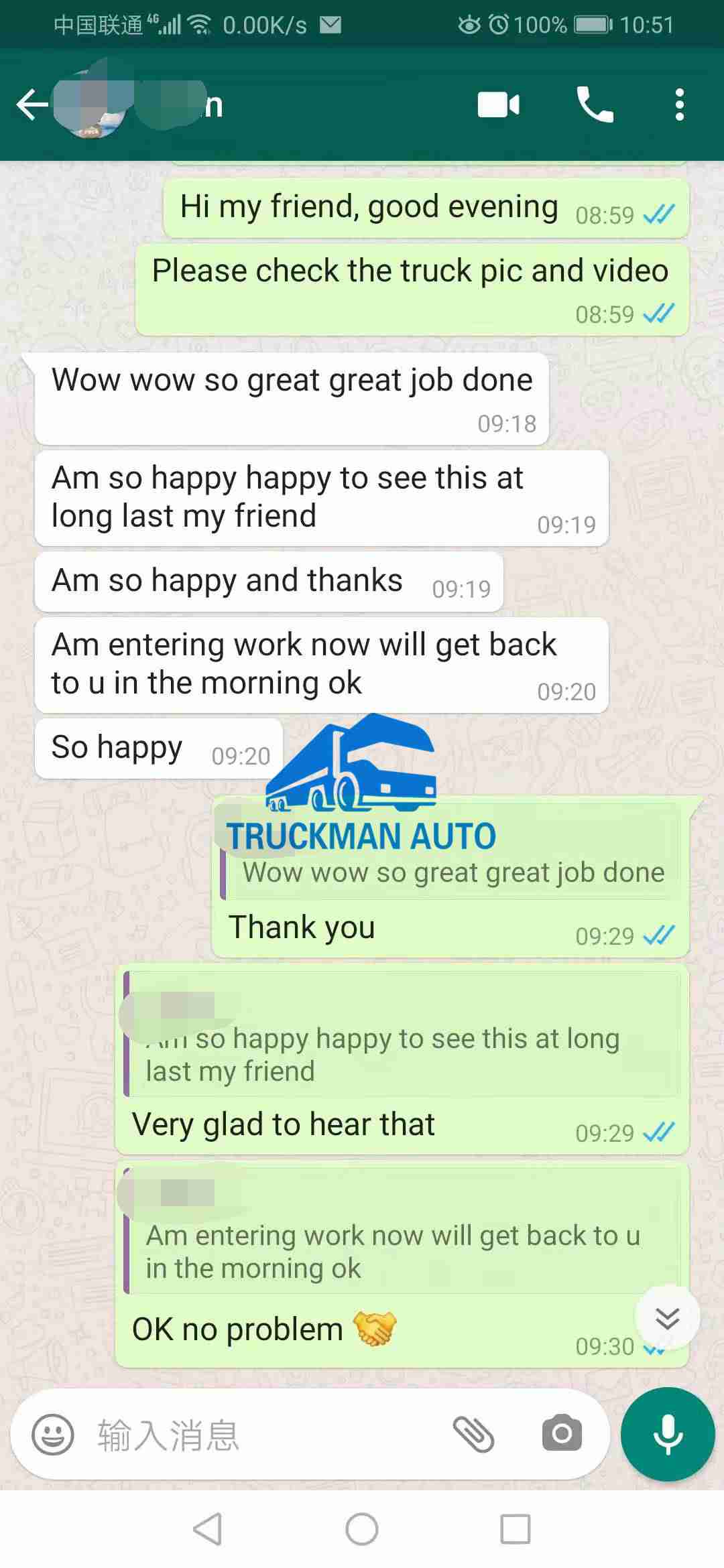The image size is (724, 1568).
Task: Focus the message input field
Action: coord(268,1435)
